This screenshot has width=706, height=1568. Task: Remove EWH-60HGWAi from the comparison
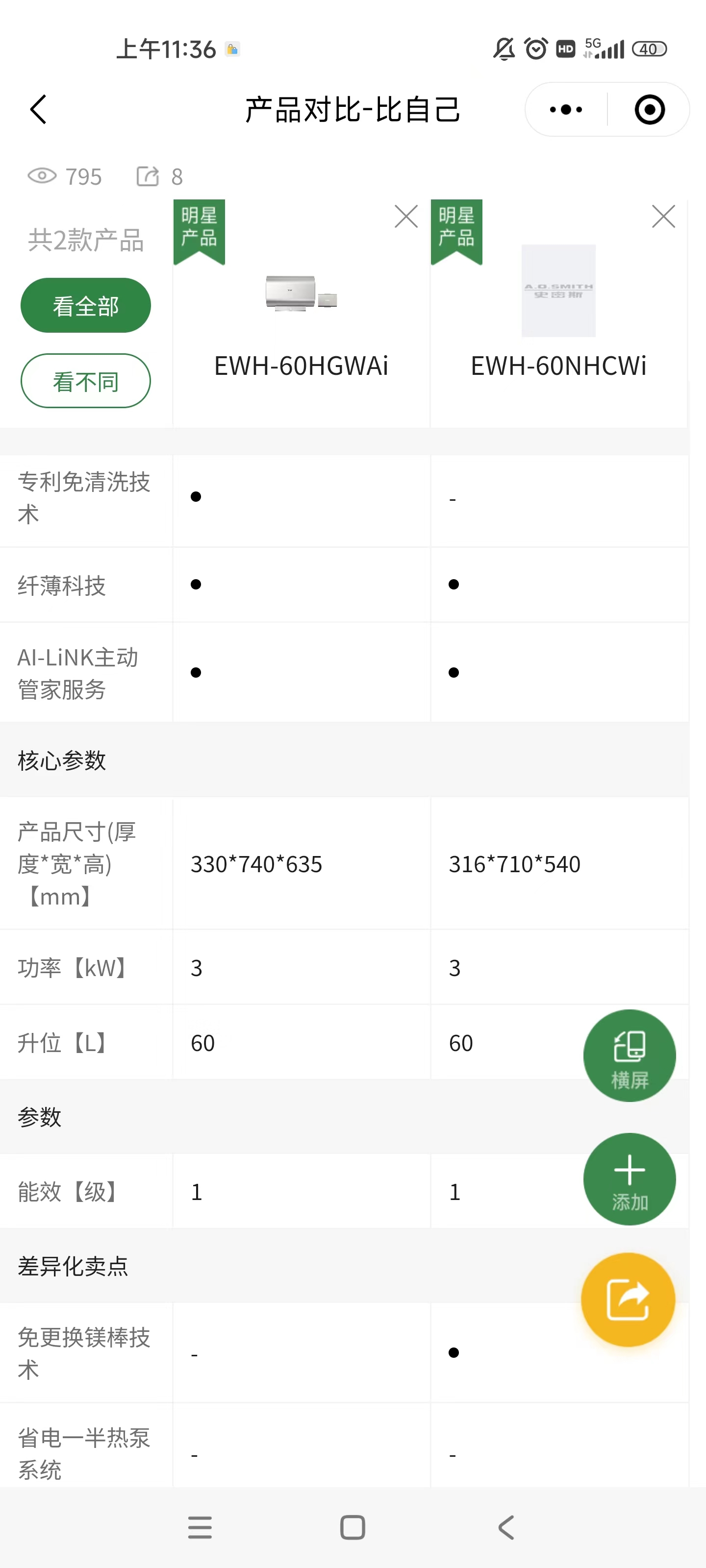405,216
